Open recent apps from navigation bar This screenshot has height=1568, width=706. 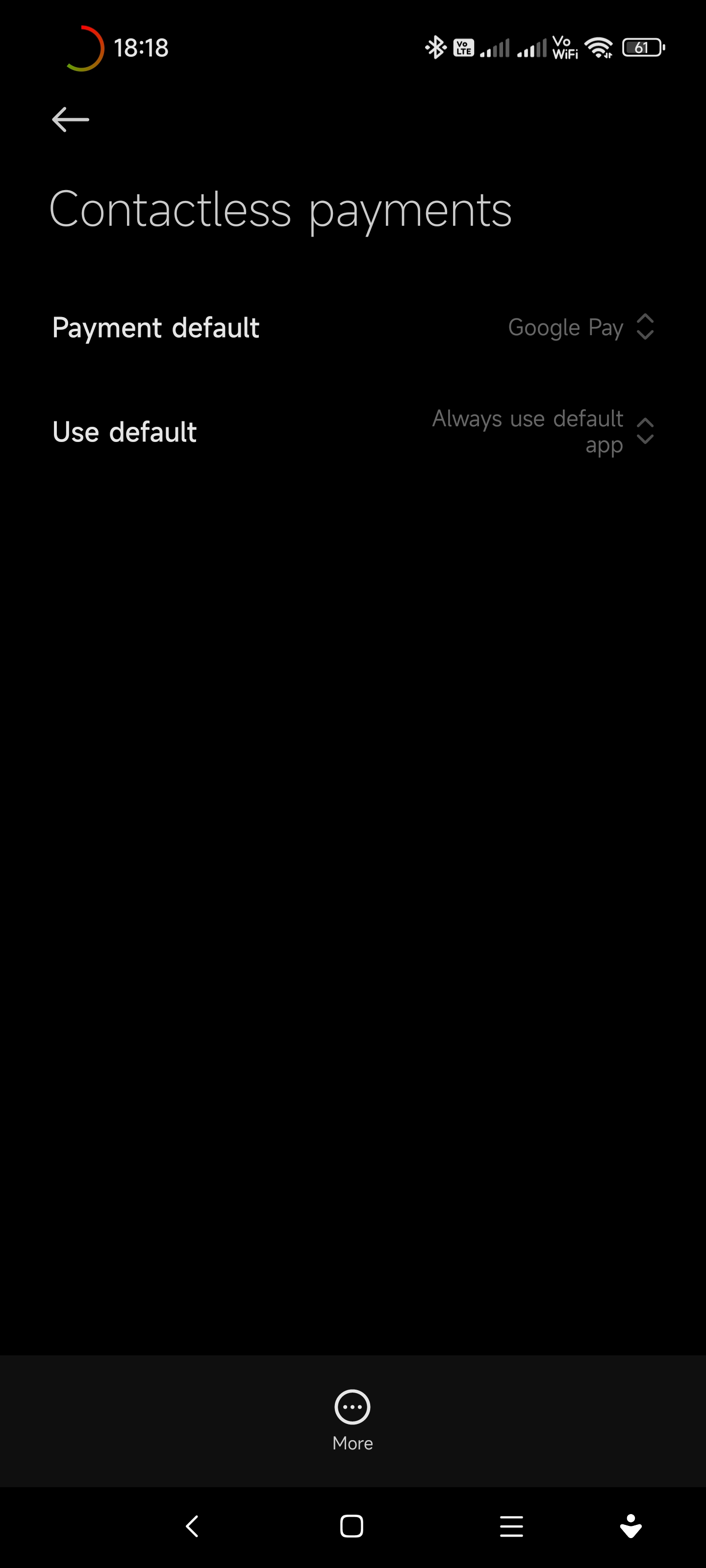[x=512, y=1526]
